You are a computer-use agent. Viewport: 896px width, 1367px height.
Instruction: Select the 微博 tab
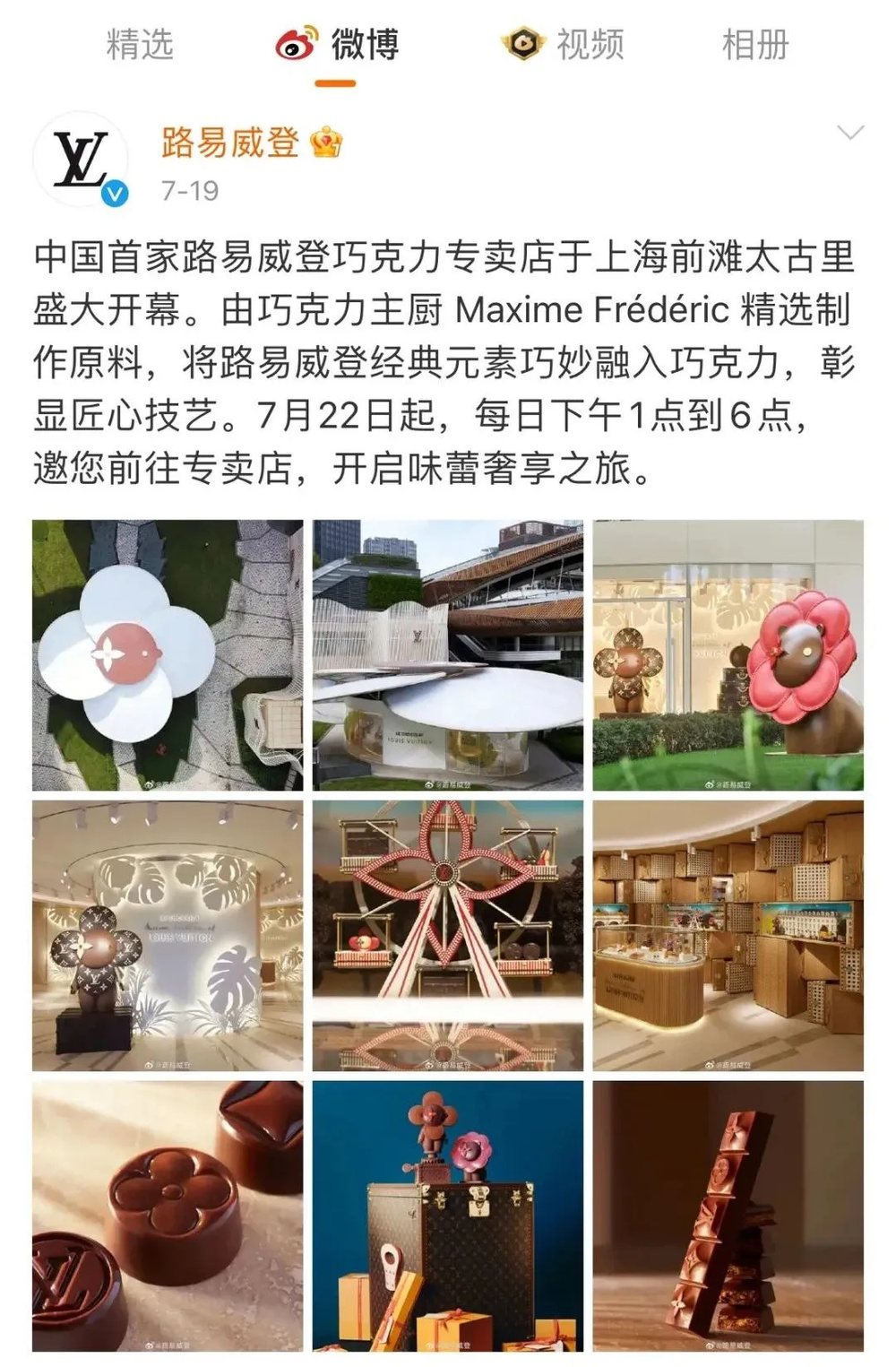coord(338,45)
